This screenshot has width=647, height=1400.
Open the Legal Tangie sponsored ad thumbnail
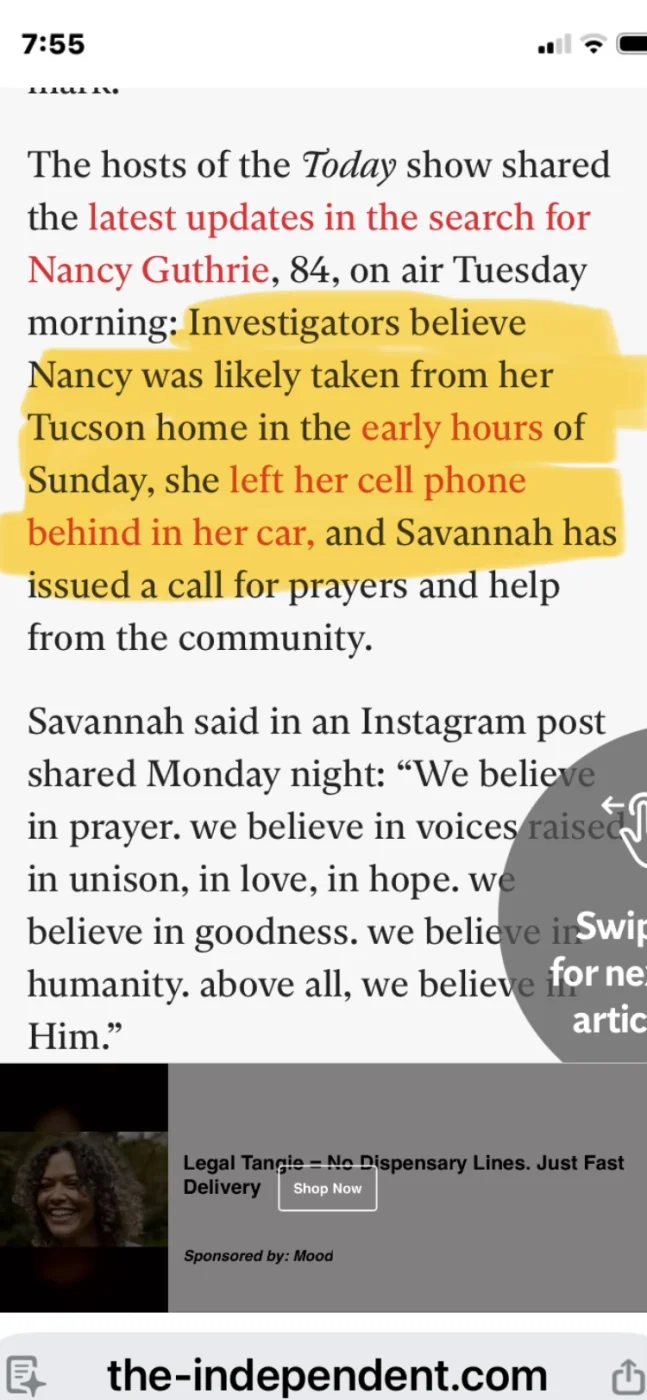pos(84,1188)
